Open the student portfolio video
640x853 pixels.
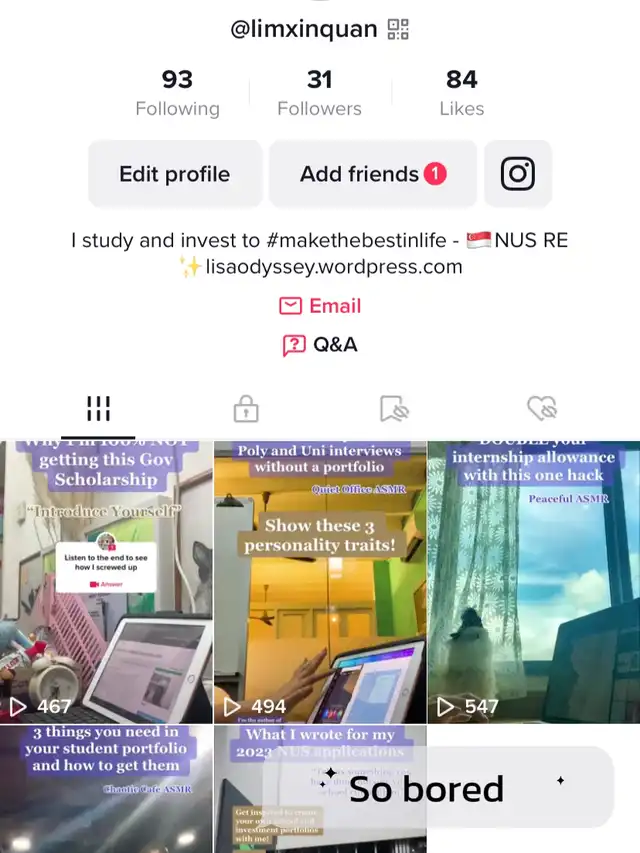(106, 790)
